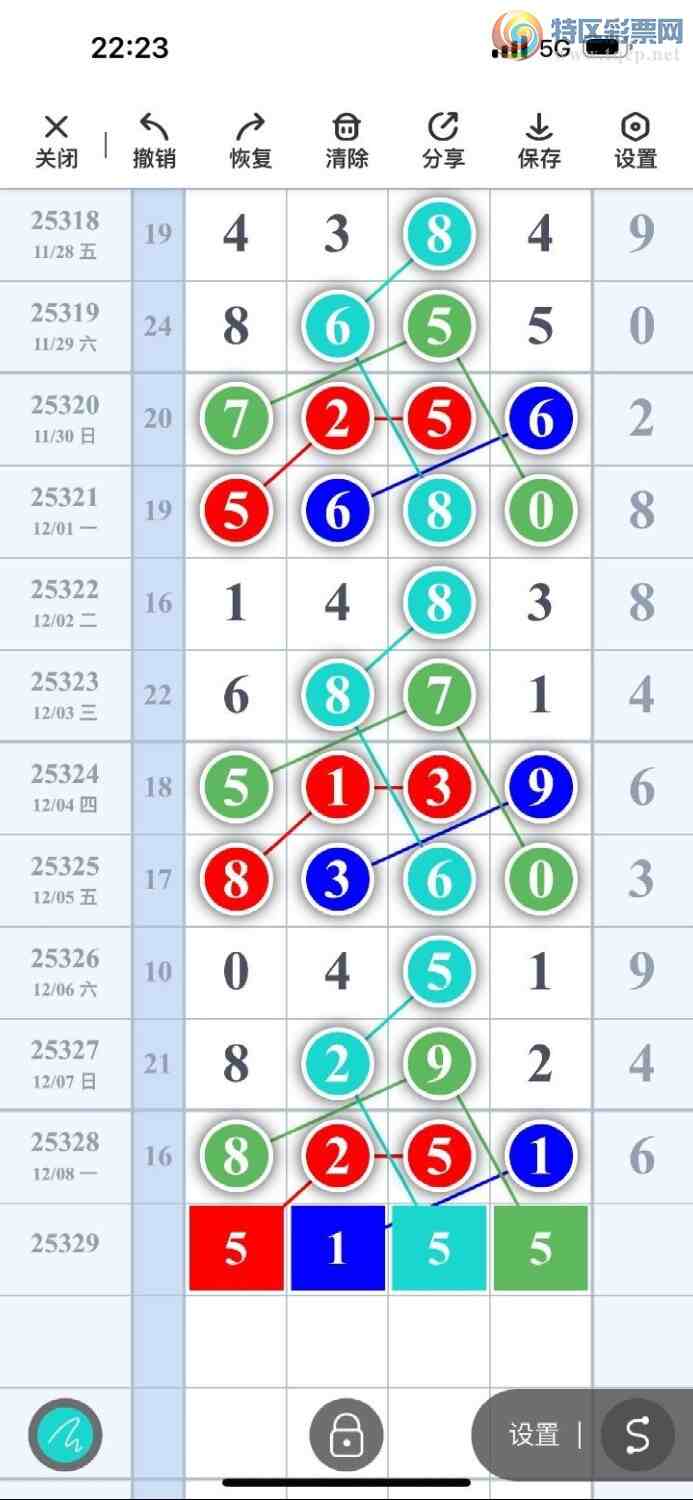Tap the grey lock icon
This screenshot has height=1500, width=693.
[x=346, y=1435]
